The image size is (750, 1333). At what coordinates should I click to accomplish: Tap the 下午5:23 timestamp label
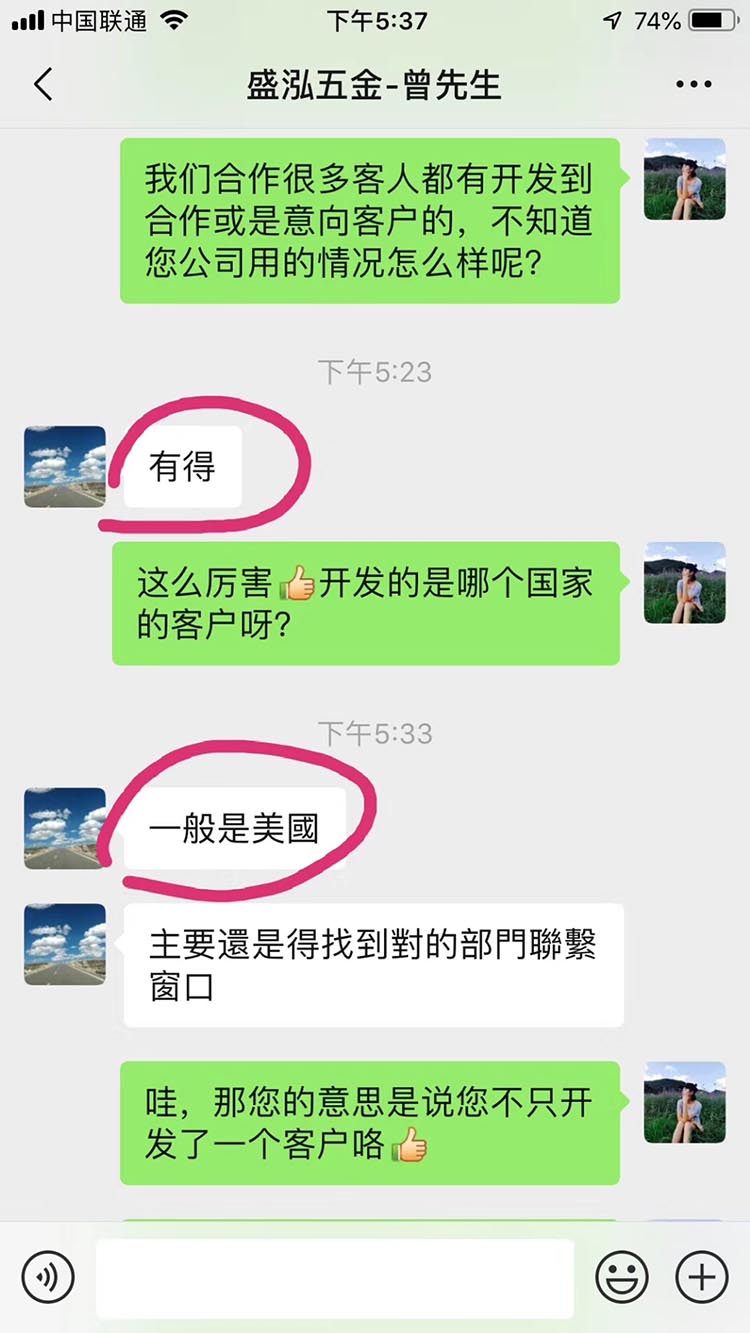tap(374, 372)
